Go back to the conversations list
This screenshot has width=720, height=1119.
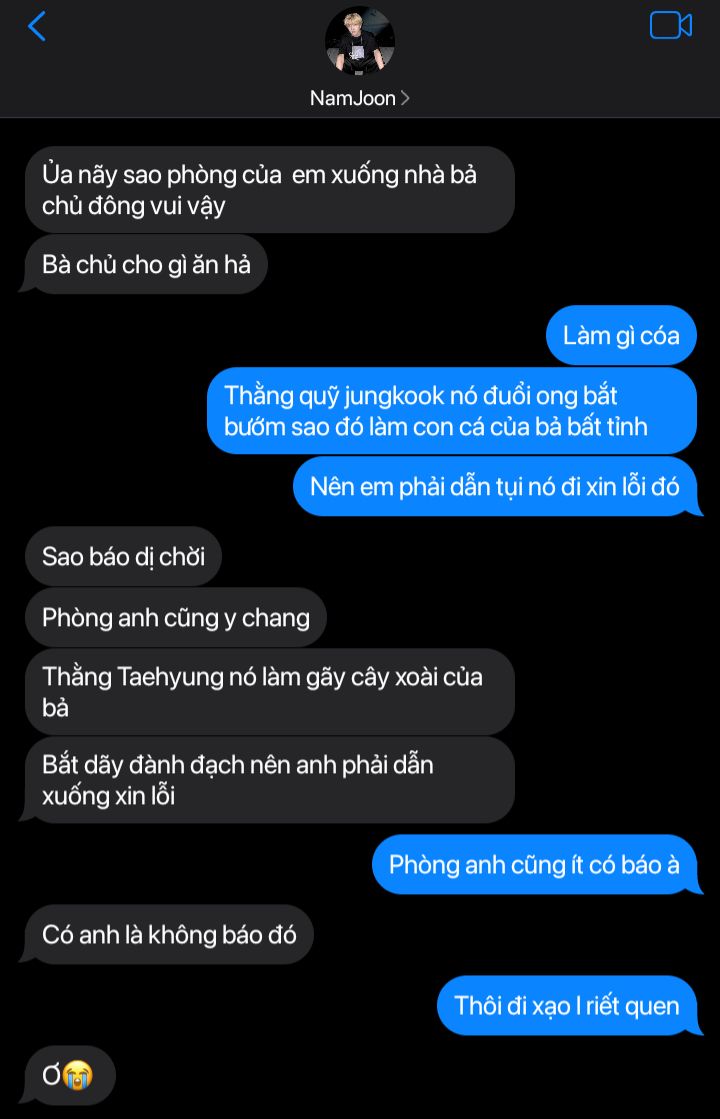37,27
